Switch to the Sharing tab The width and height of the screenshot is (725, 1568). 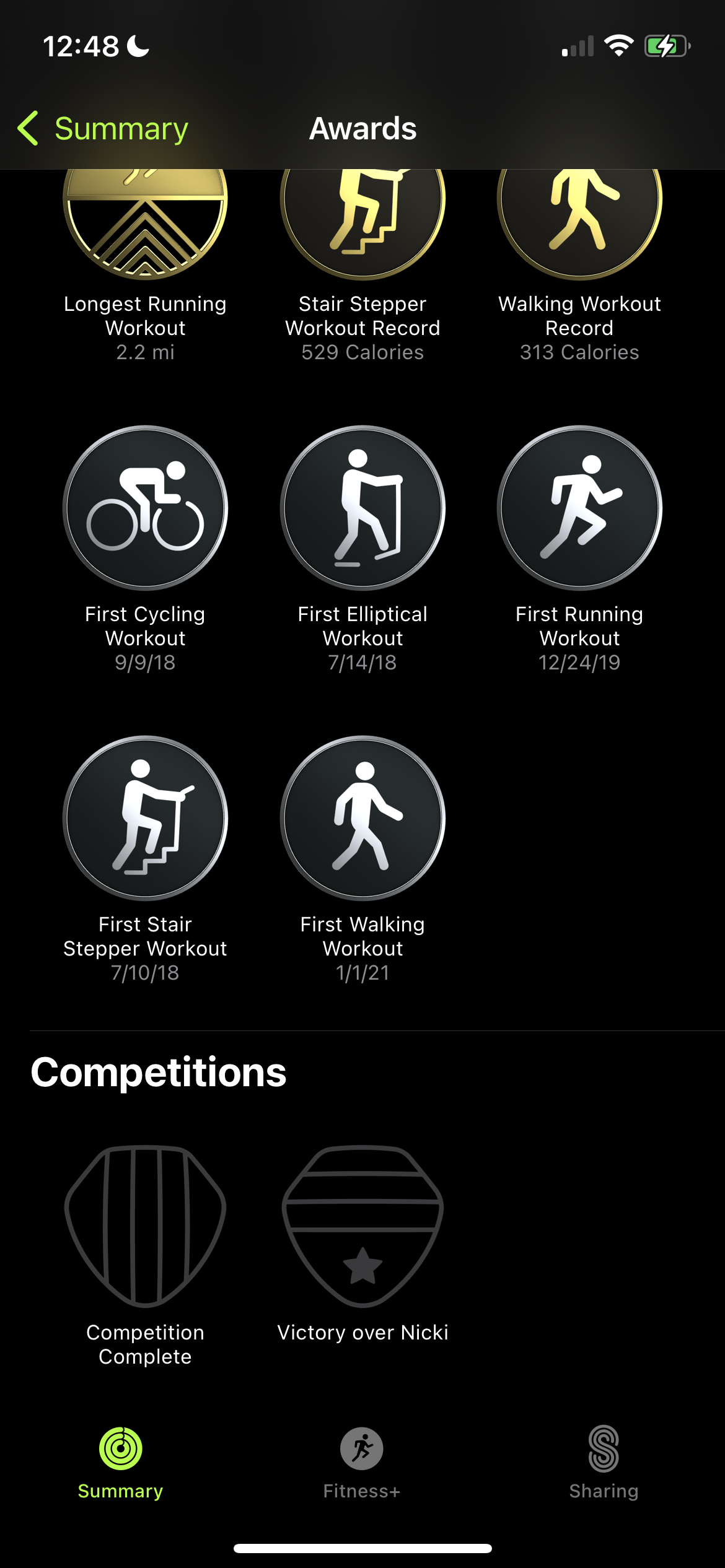click(x=604, y=1463)
